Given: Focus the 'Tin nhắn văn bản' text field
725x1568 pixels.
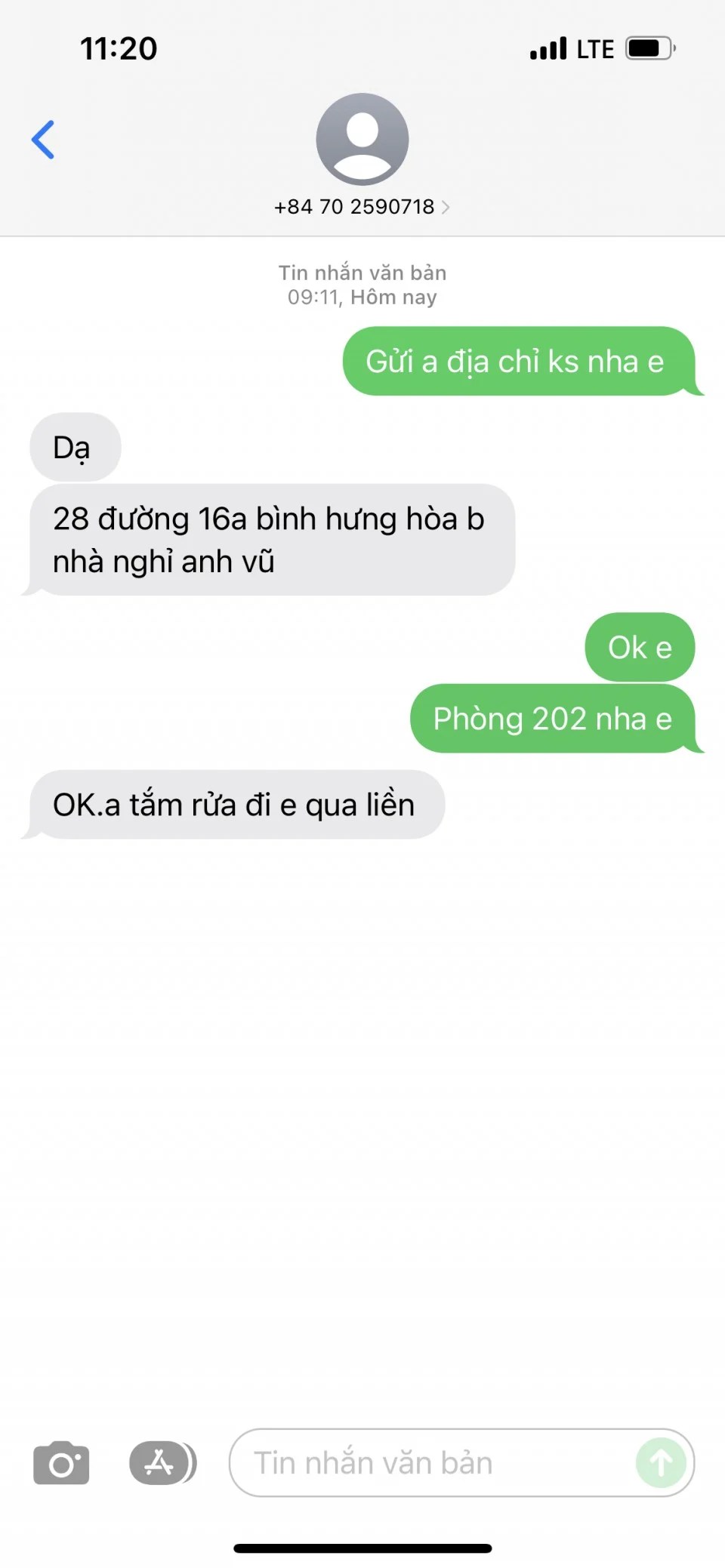Looking at the screenshot, I should (x=430, y=1463).
